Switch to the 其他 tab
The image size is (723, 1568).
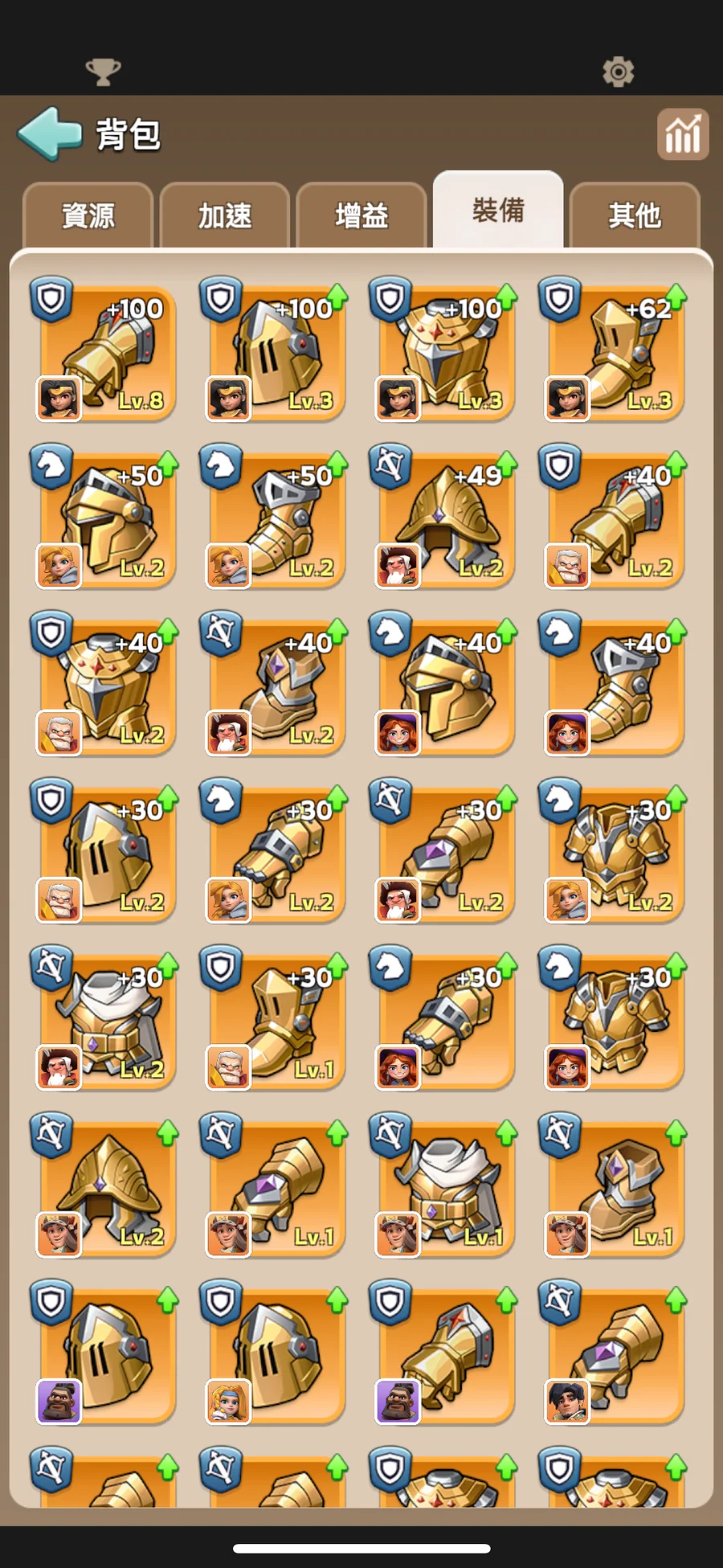635,215
